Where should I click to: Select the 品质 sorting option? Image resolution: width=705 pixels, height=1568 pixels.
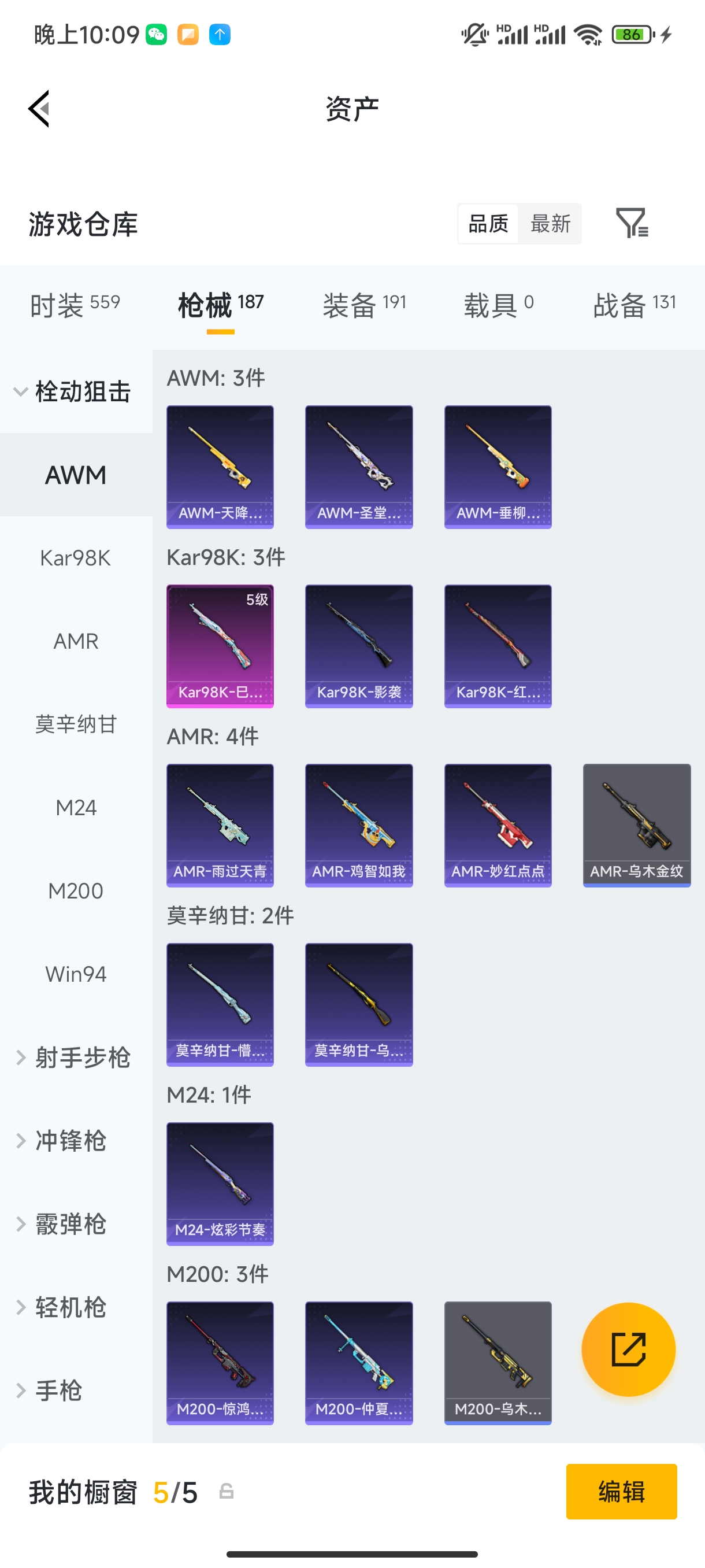pos(488,224)
